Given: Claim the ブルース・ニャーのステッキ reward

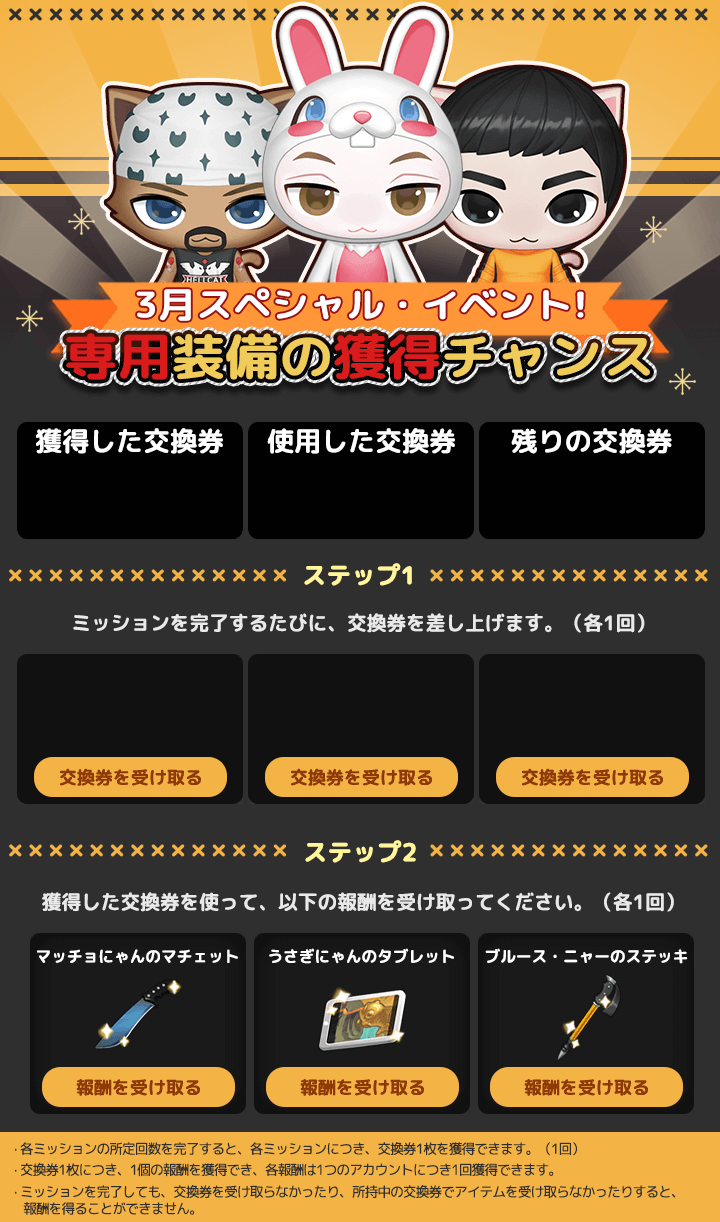Looking at the screenshot, I should 586,1087.
